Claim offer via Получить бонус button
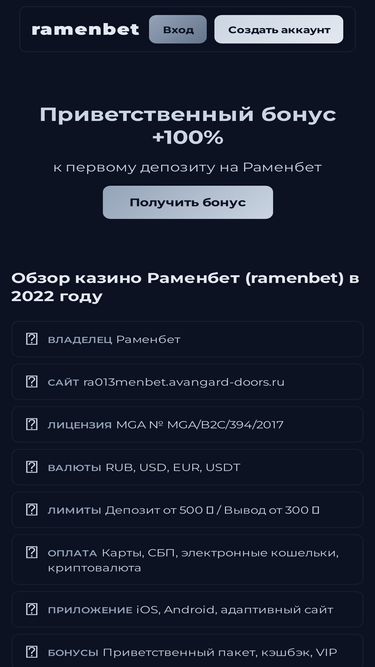Image resolution: width=375 pixels, height=667 pixels. pos(188,202)
